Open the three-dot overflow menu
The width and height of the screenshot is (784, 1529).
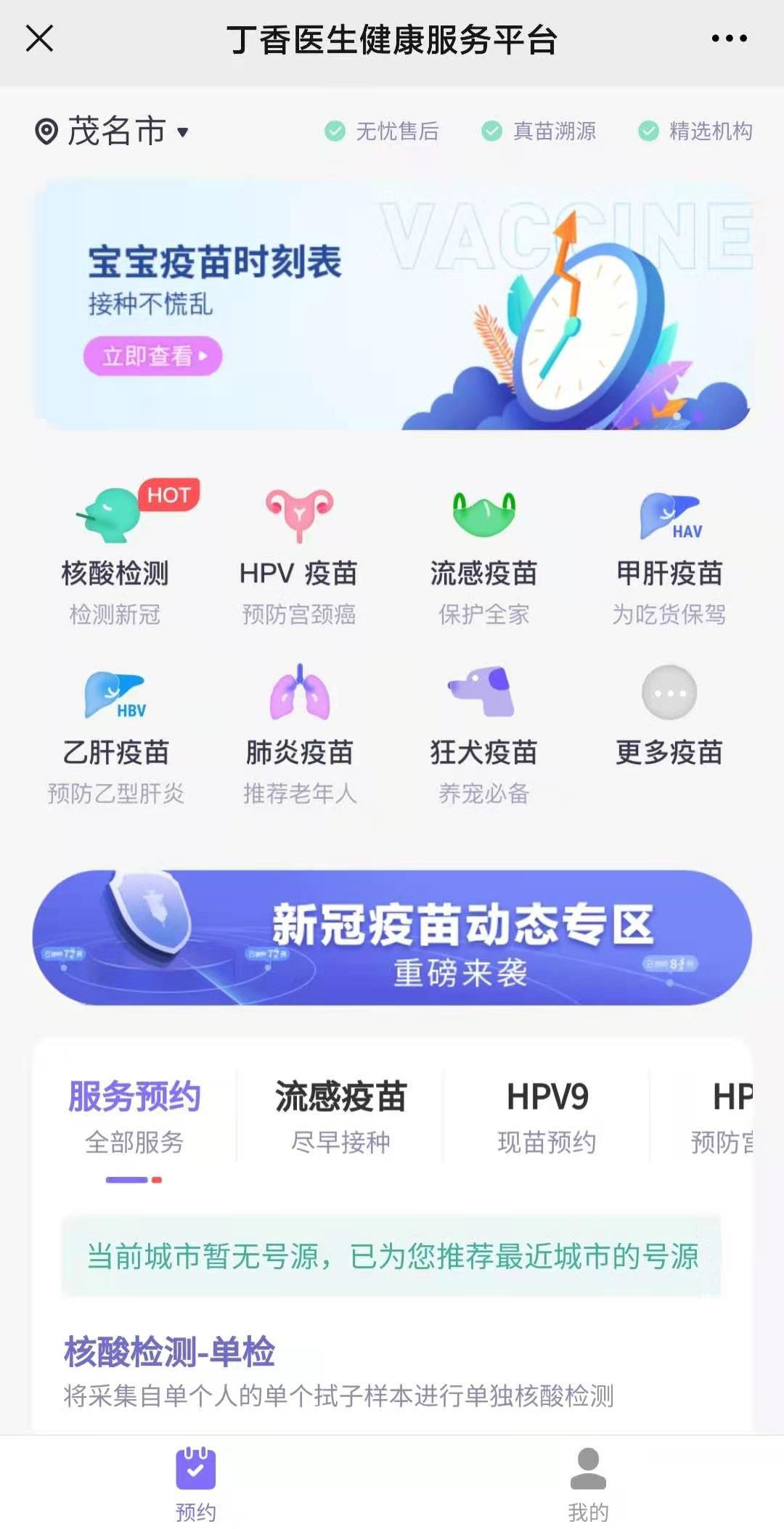(x=729, y=38)
